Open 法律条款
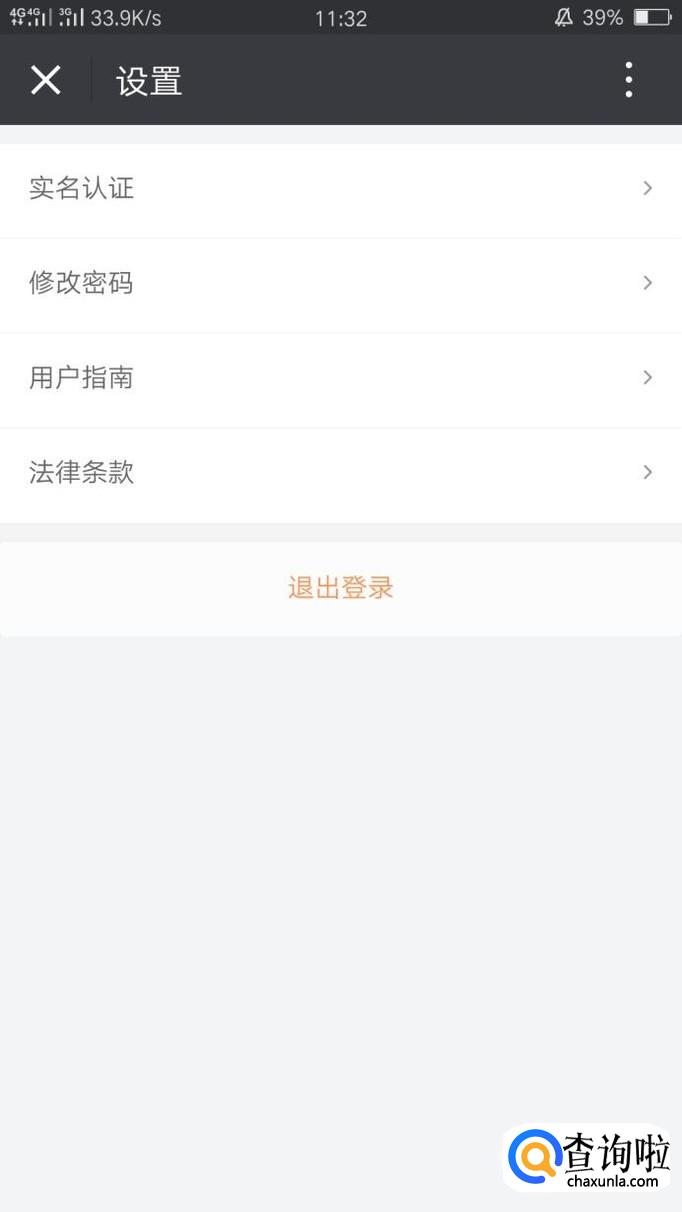 point(340,473)
